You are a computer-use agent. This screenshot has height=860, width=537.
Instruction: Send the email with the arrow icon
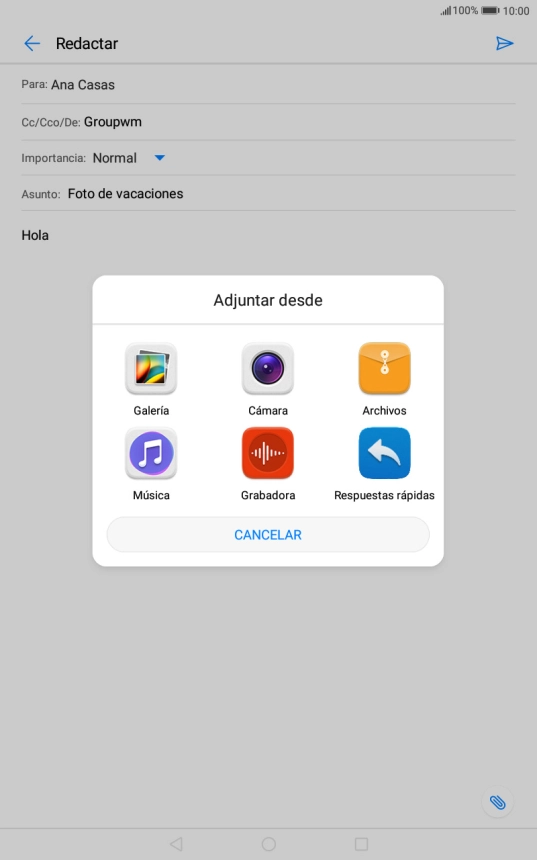point(505,43)
